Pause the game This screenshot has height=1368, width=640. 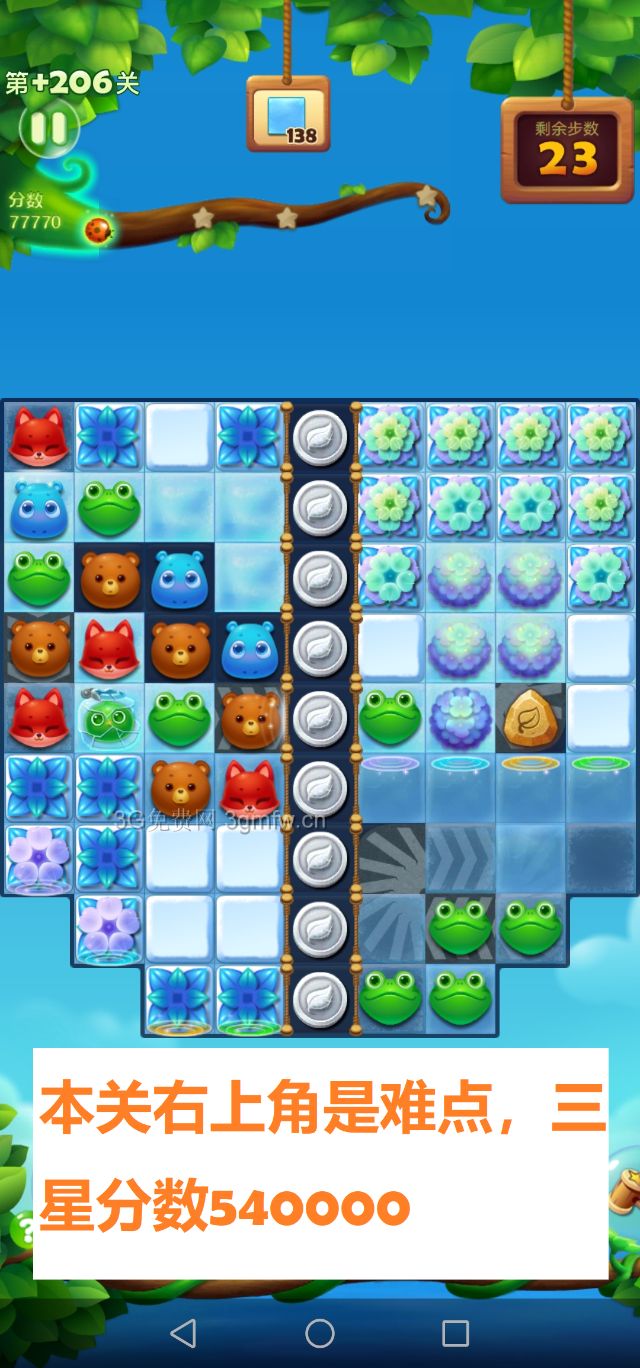coord(47,128)
